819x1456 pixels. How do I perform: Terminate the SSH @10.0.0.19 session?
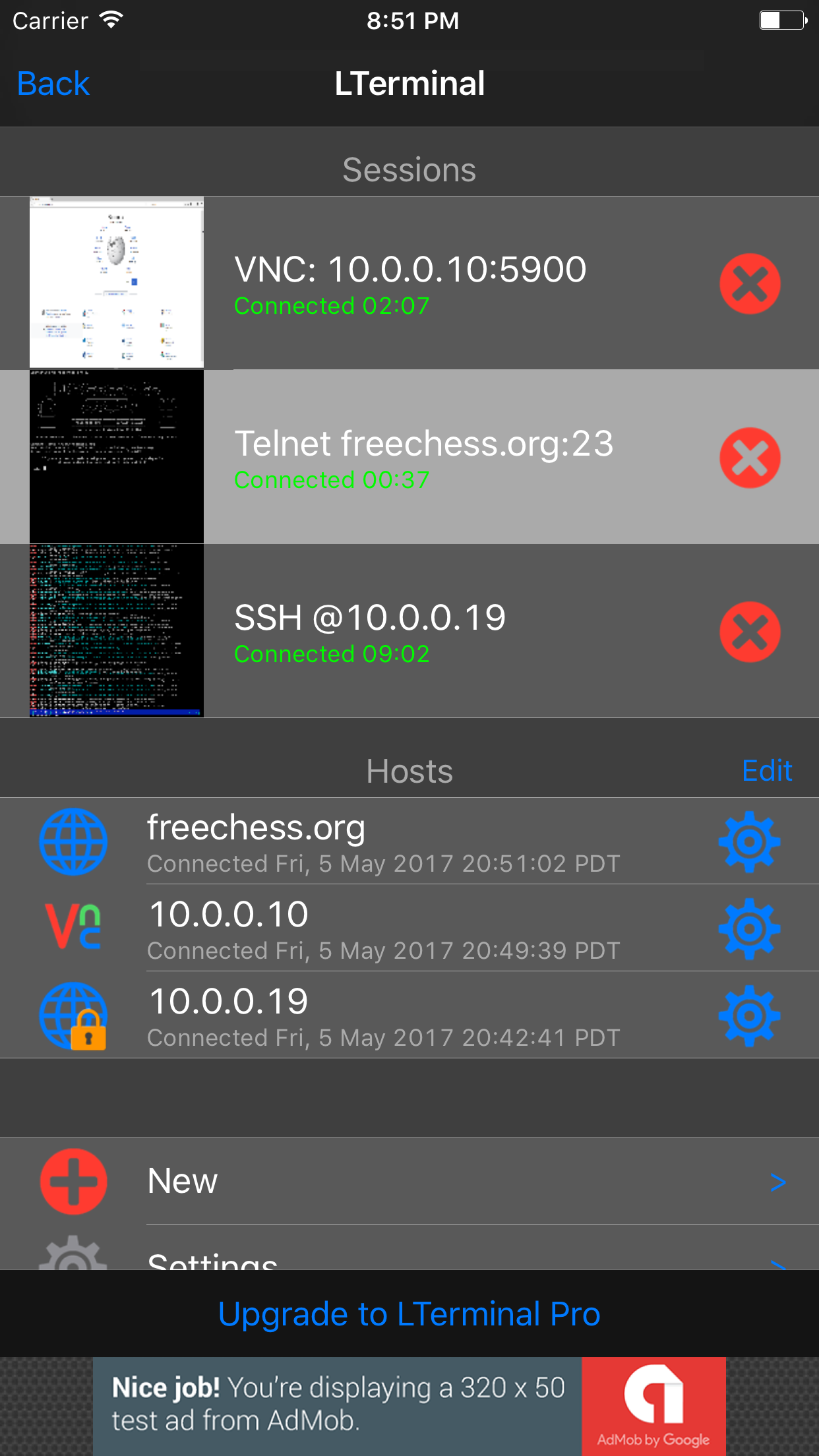750,631
